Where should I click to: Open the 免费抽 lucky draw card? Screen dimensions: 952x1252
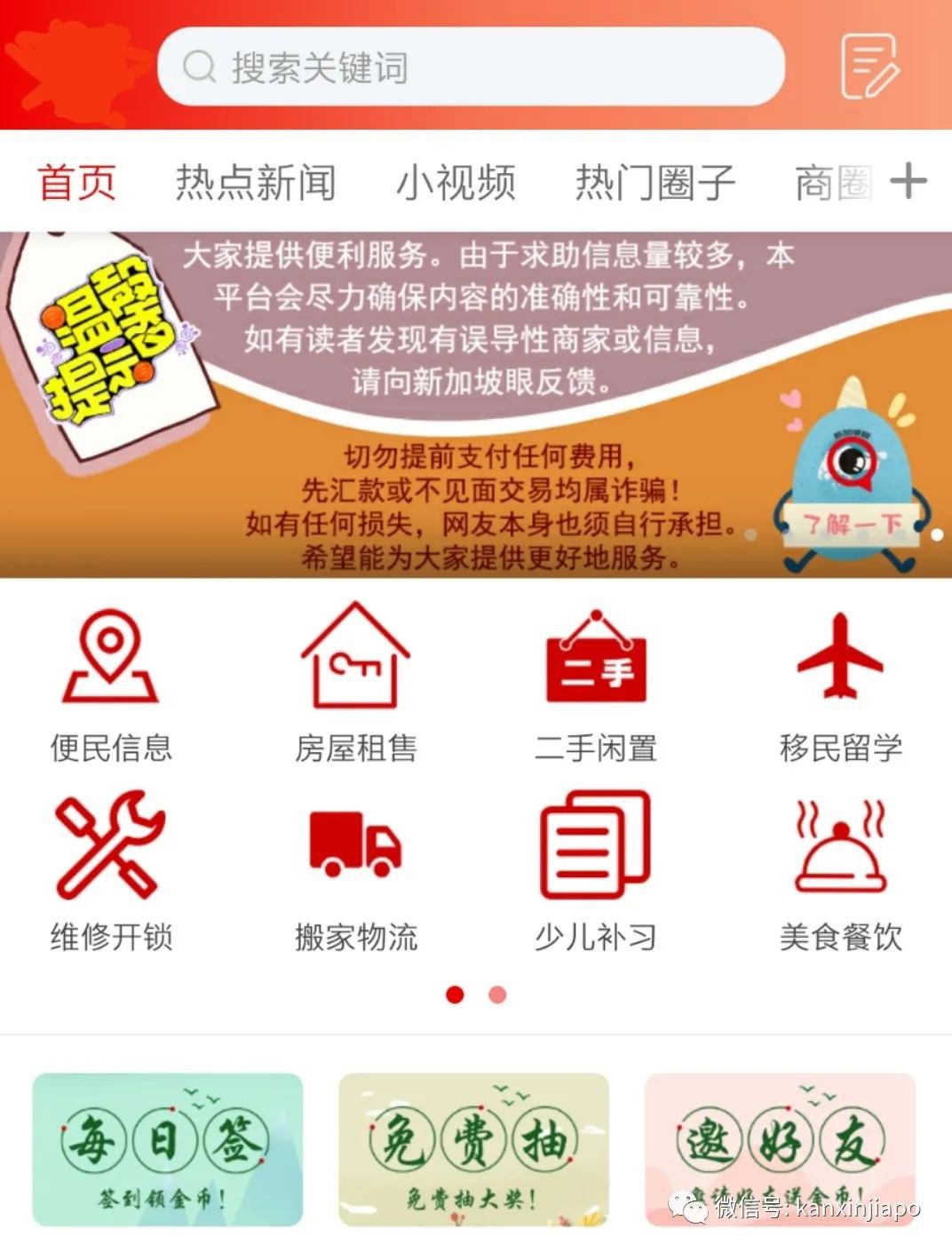(475, 1145)
